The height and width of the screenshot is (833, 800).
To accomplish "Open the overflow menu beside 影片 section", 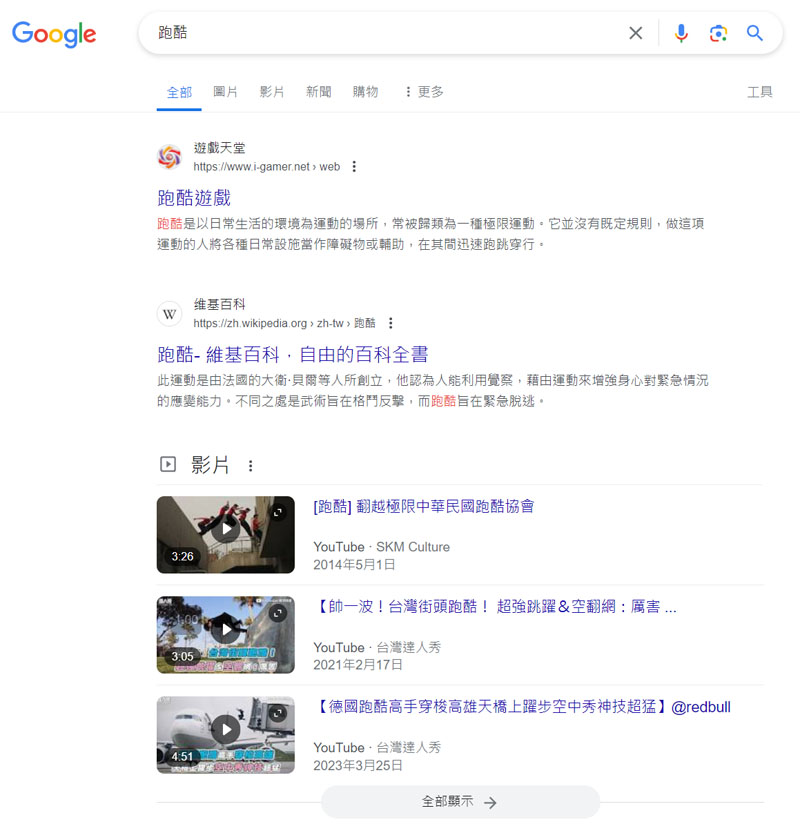I will [250, 466].
